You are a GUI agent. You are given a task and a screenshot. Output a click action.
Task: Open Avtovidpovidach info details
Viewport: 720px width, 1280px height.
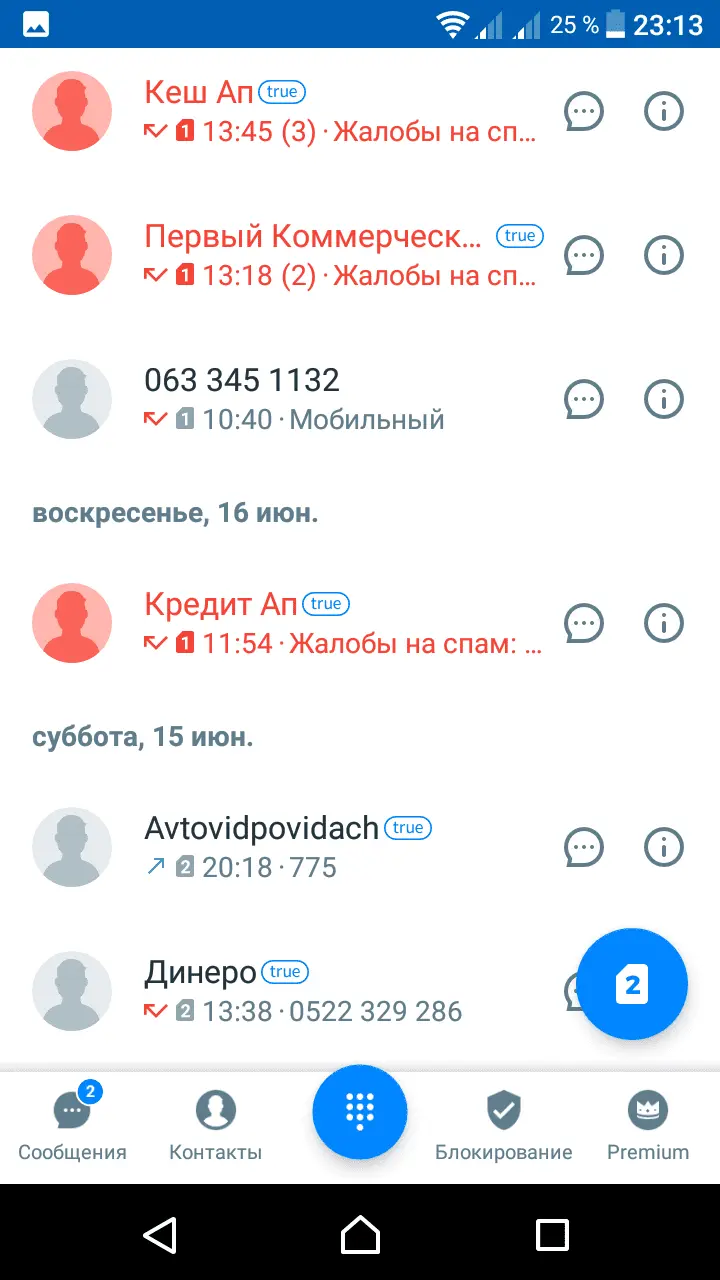pos(663,847)
